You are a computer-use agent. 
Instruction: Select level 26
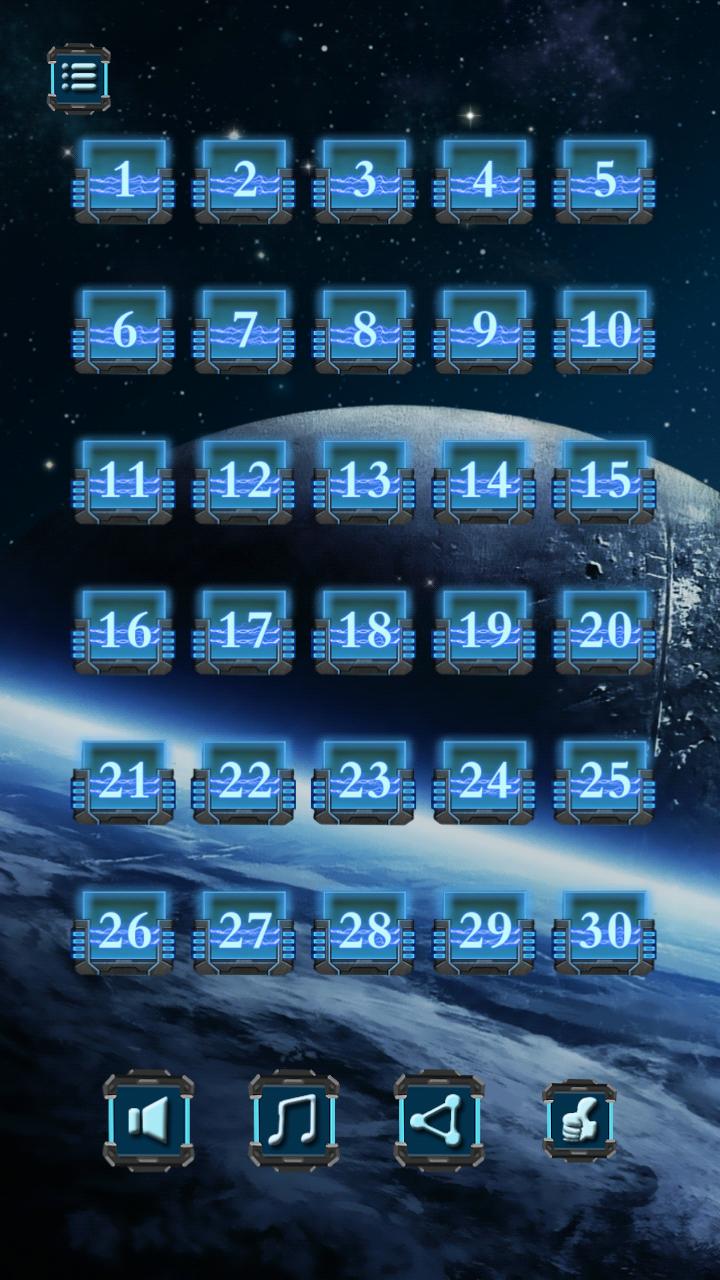pyautogui.click(x=124, y=932)
